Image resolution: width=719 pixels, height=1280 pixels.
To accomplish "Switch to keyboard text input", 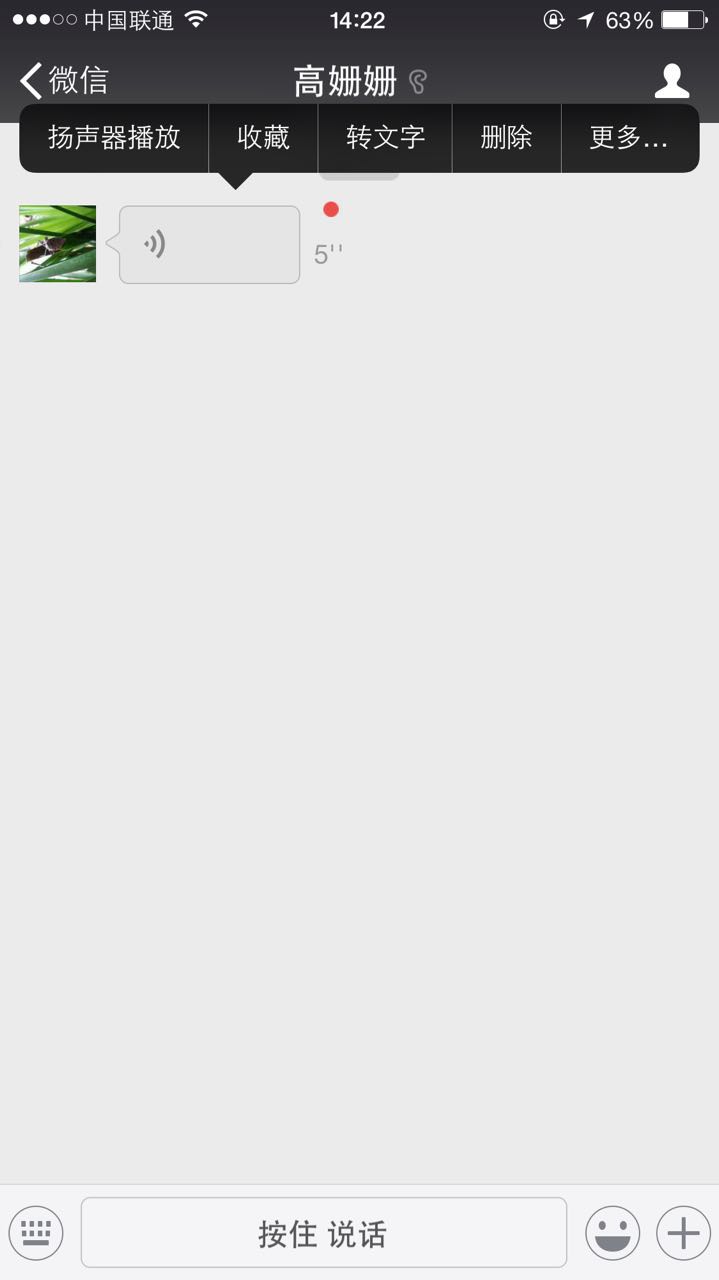I will pos(36,1233).
